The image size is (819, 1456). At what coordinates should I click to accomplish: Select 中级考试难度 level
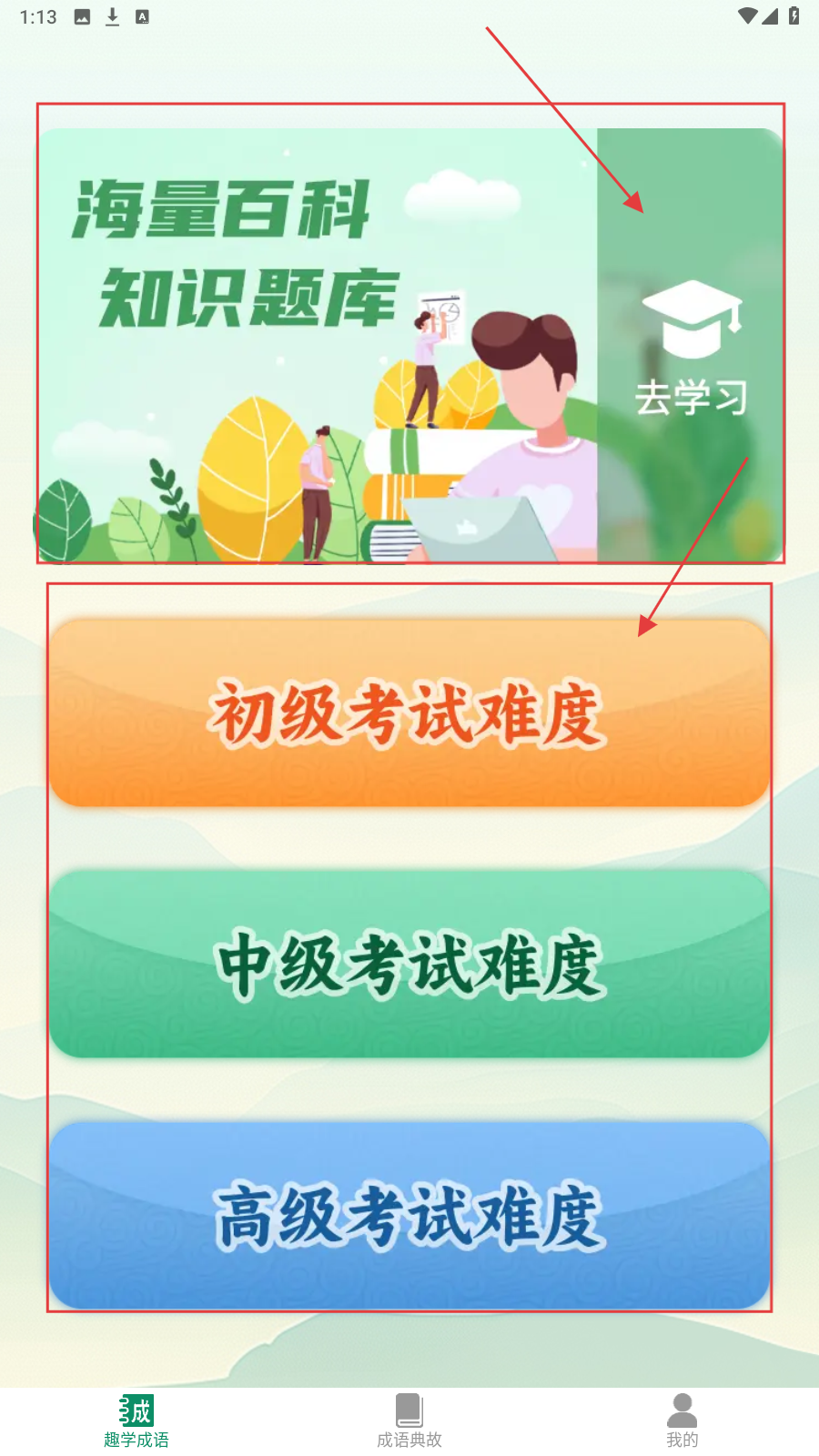tap(409, 965)
